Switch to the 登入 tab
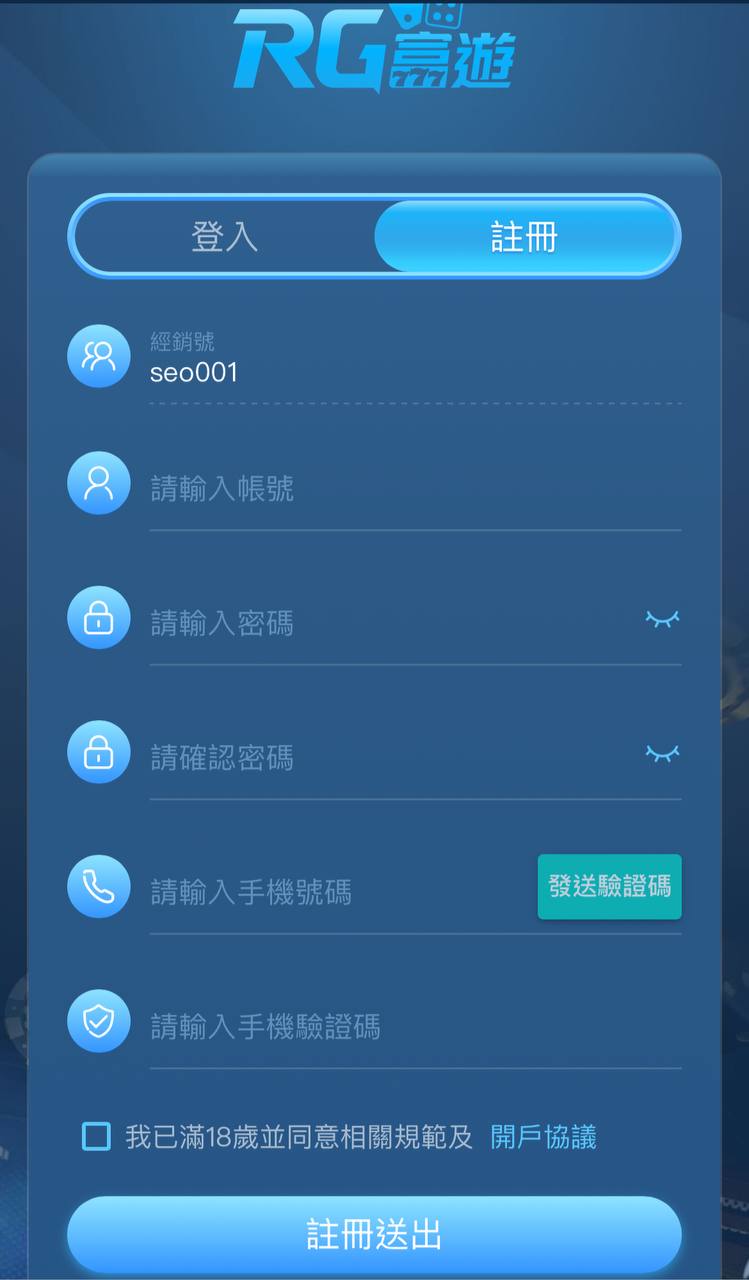This screenshot has height=1280, width=749. point(222,236)
